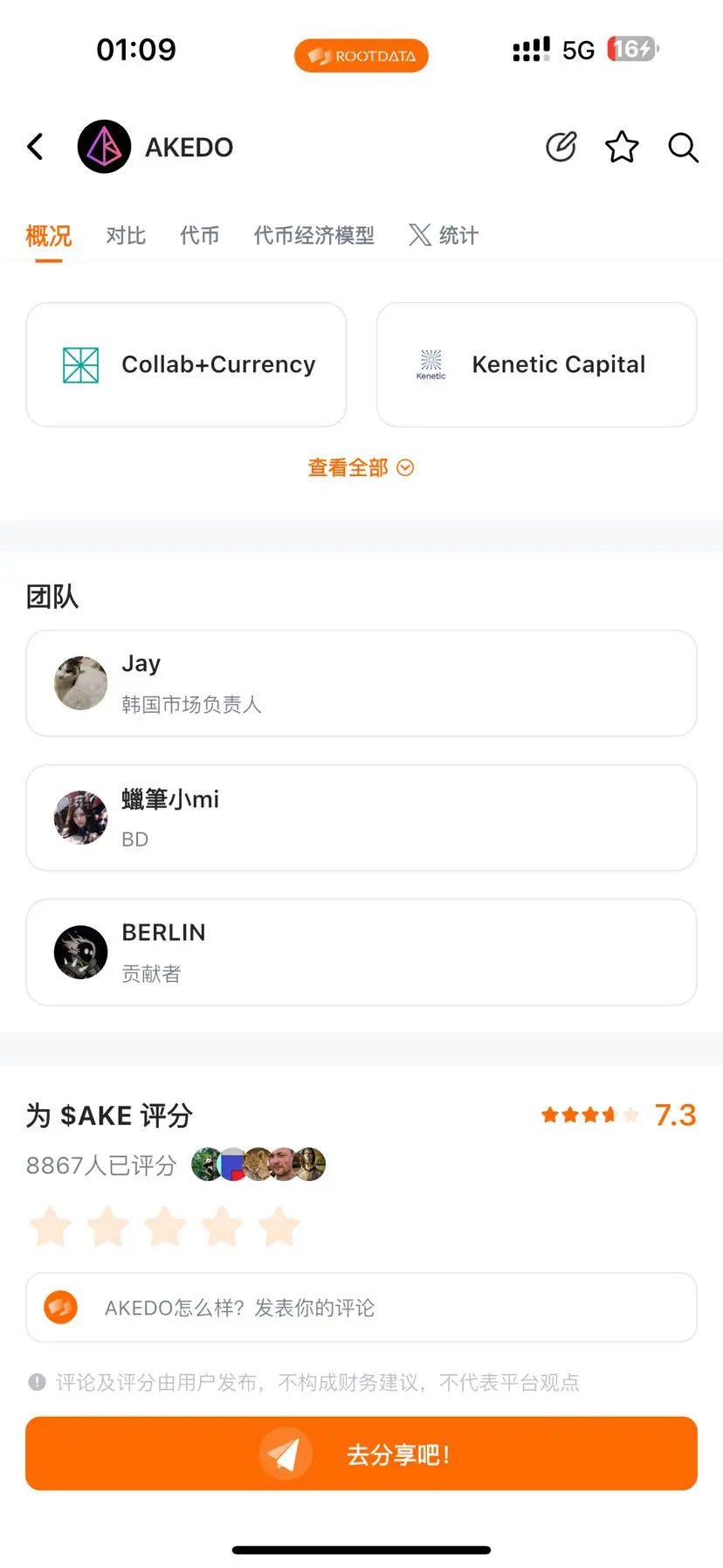Open the Kenetic Capital investor card
Screen dimensions: 723x1568
[x=536, y=364]
